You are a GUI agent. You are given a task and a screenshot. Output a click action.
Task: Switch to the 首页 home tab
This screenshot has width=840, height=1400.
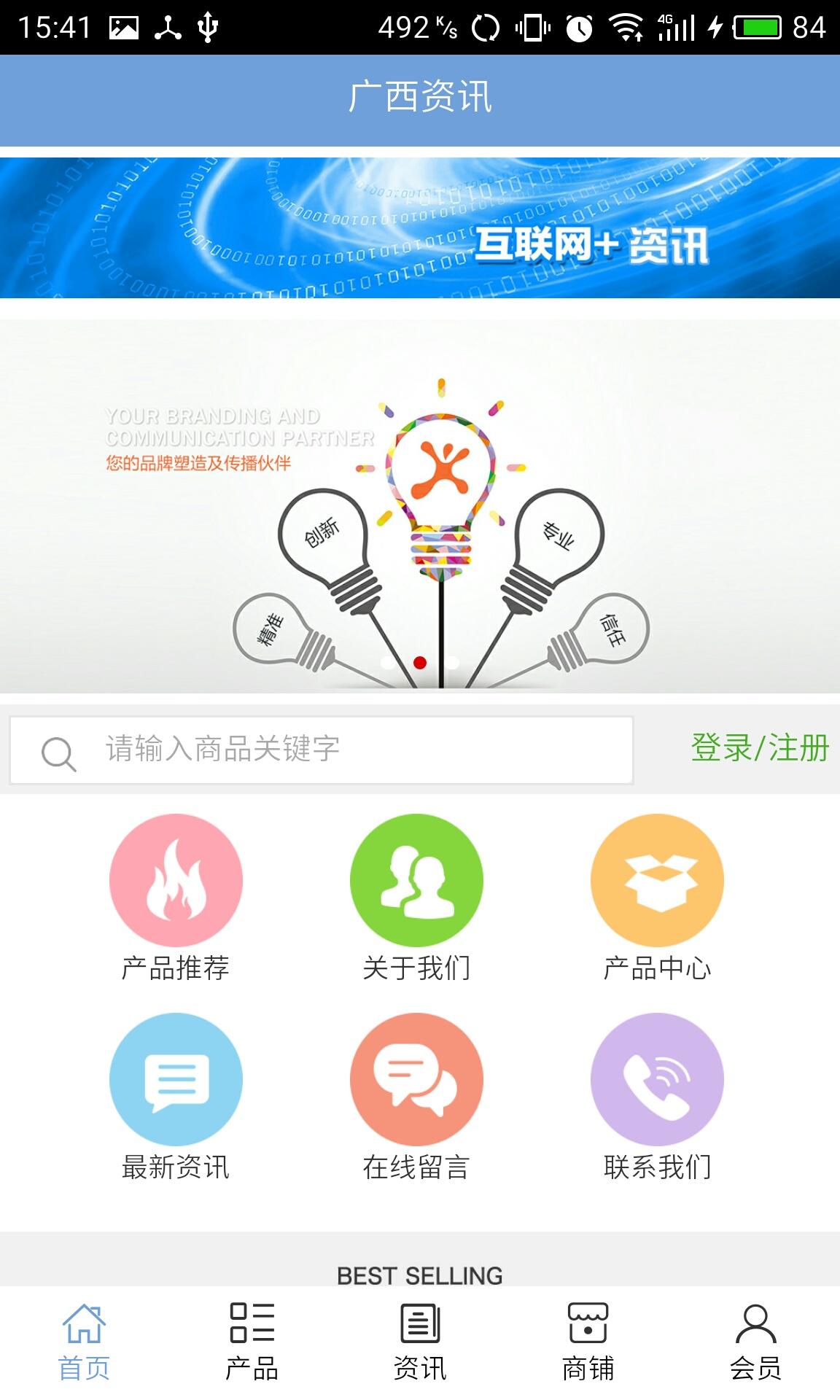pos(84,1342)
